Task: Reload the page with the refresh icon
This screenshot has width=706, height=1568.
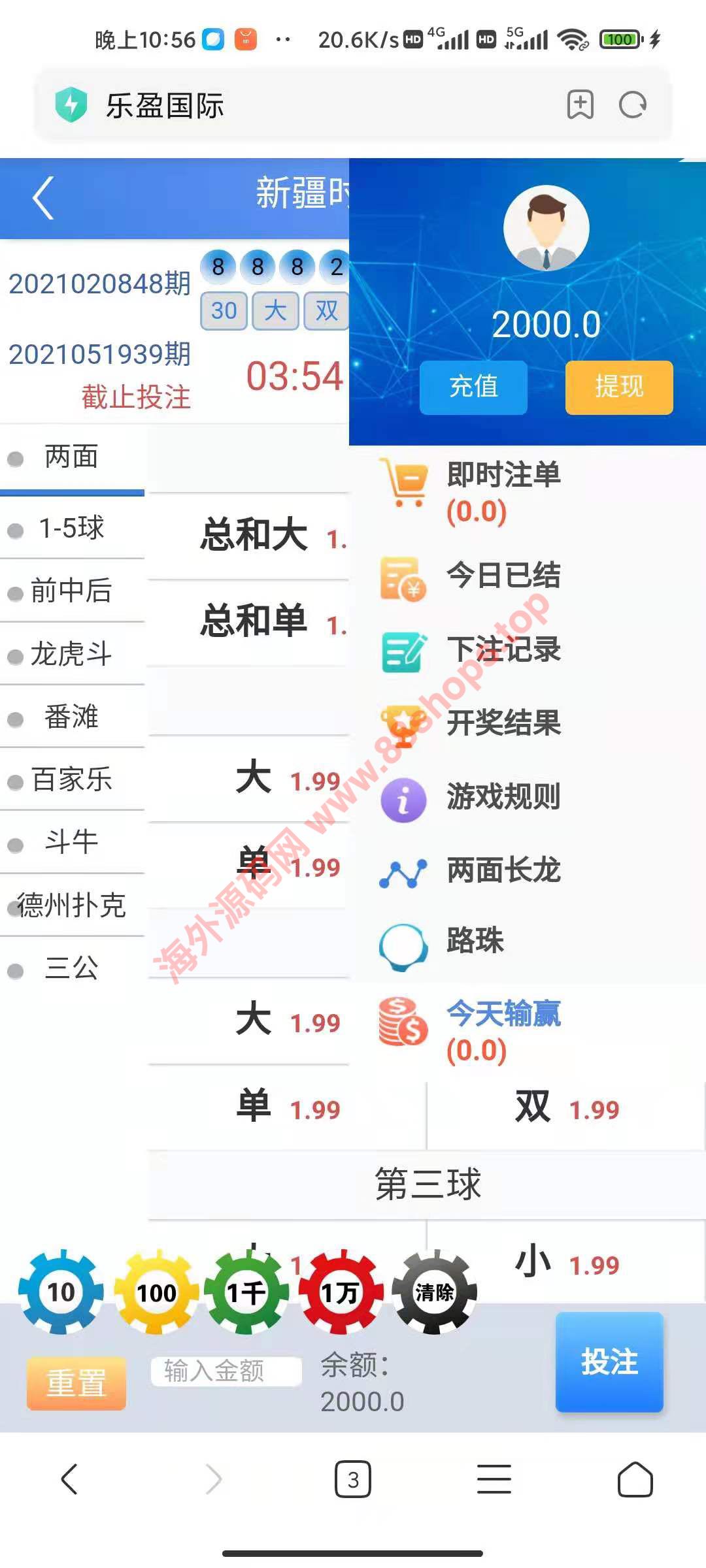Action: (632, 105)
